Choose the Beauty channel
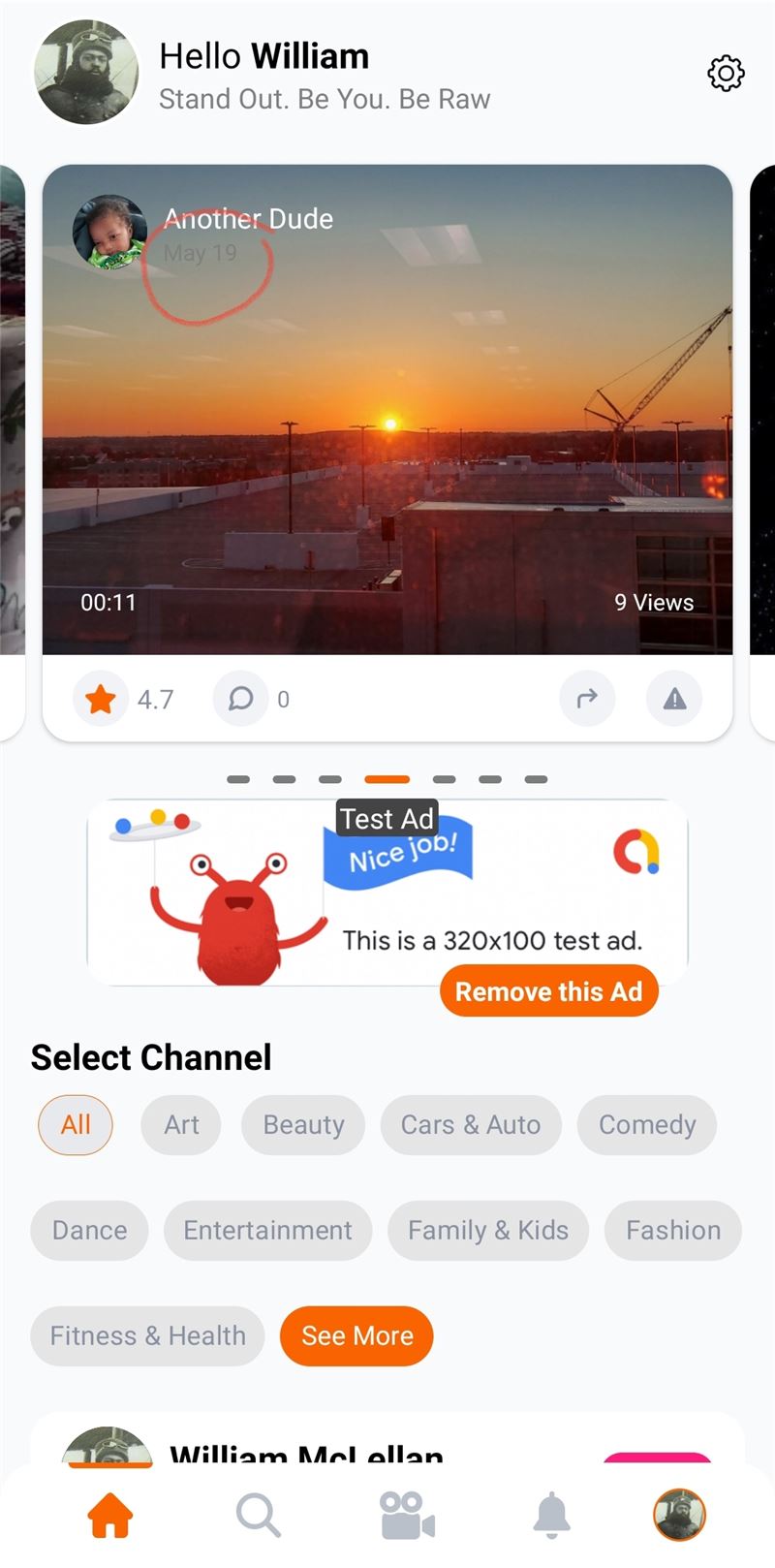Image resolution: width=775 pixels, height=1568 pixels. (303, 1124)
